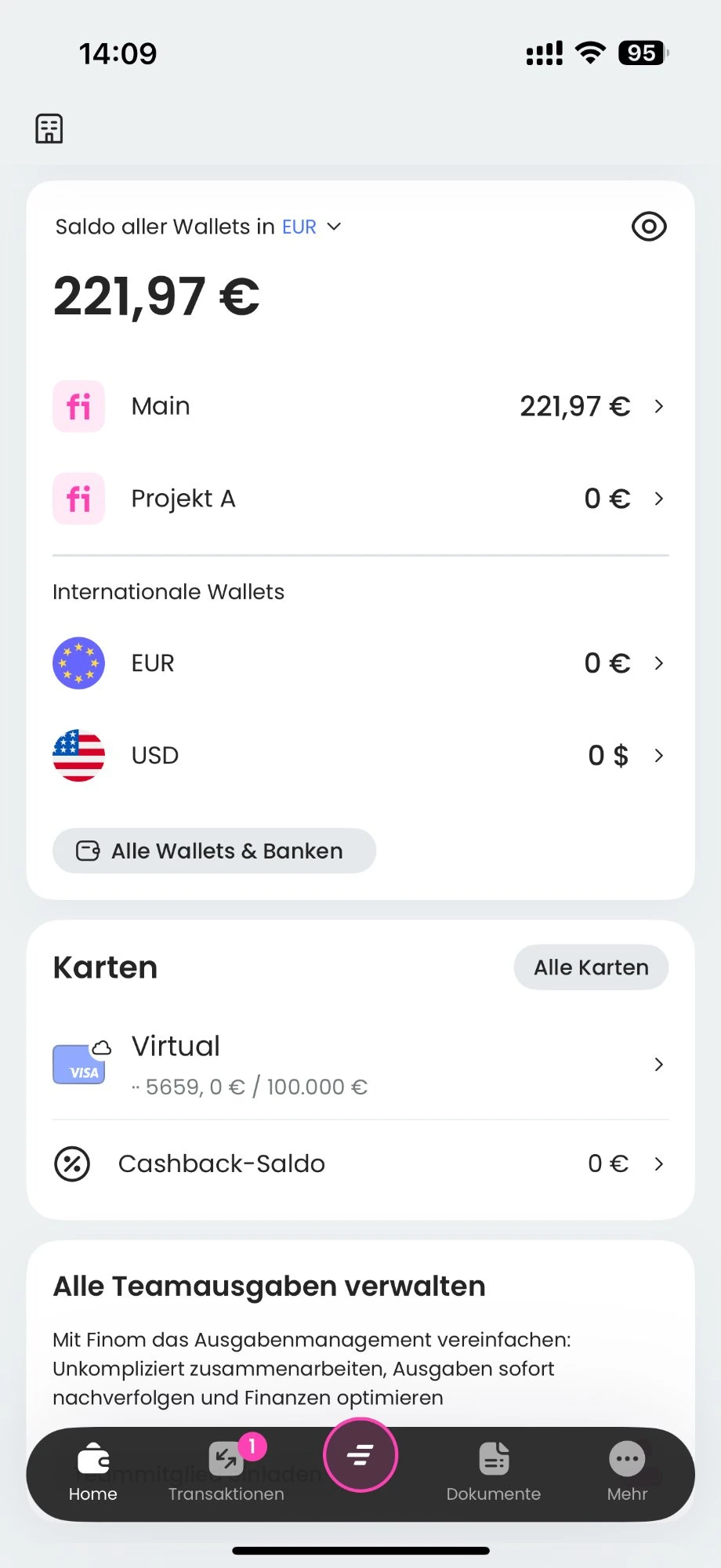This screenshot has width=721, height=1568.
Task: Tap the Alle Wallets & Banken button
Action: pyautogui.click(x=213, y=850)
